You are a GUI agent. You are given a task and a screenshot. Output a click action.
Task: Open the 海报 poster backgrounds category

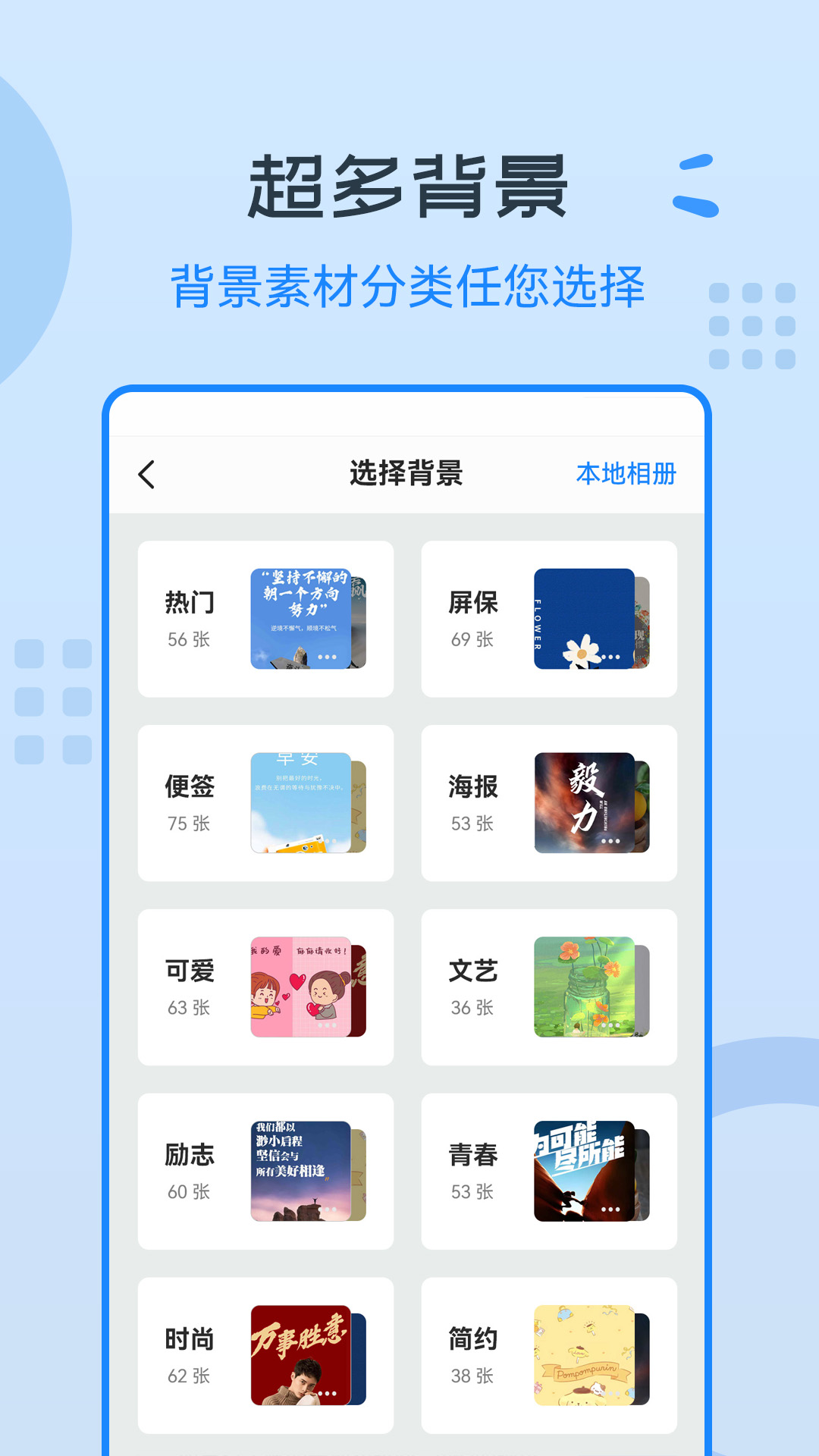click(x=473, y=787)
